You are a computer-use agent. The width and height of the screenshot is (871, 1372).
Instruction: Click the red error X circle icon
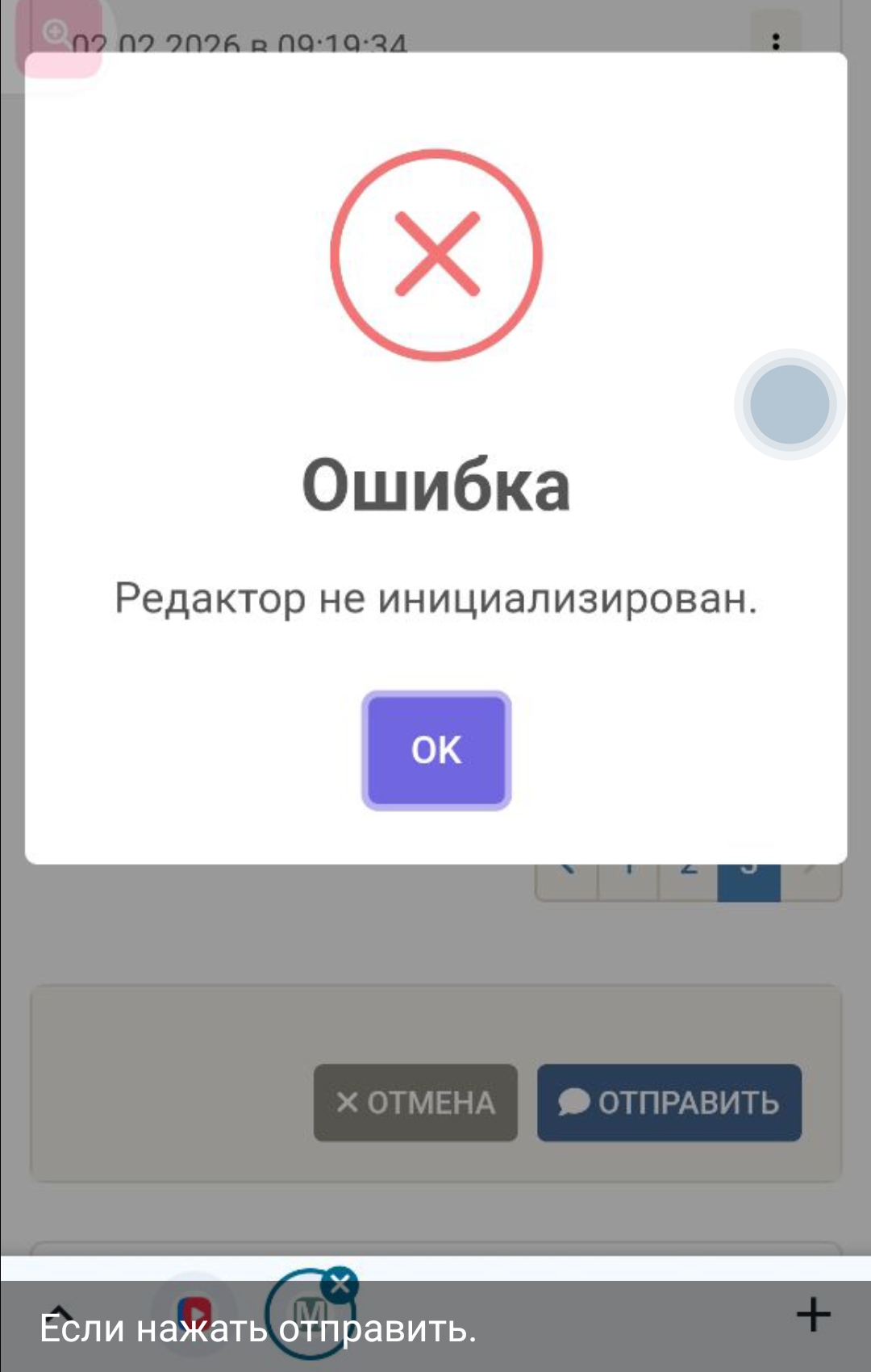click(435, 254)
